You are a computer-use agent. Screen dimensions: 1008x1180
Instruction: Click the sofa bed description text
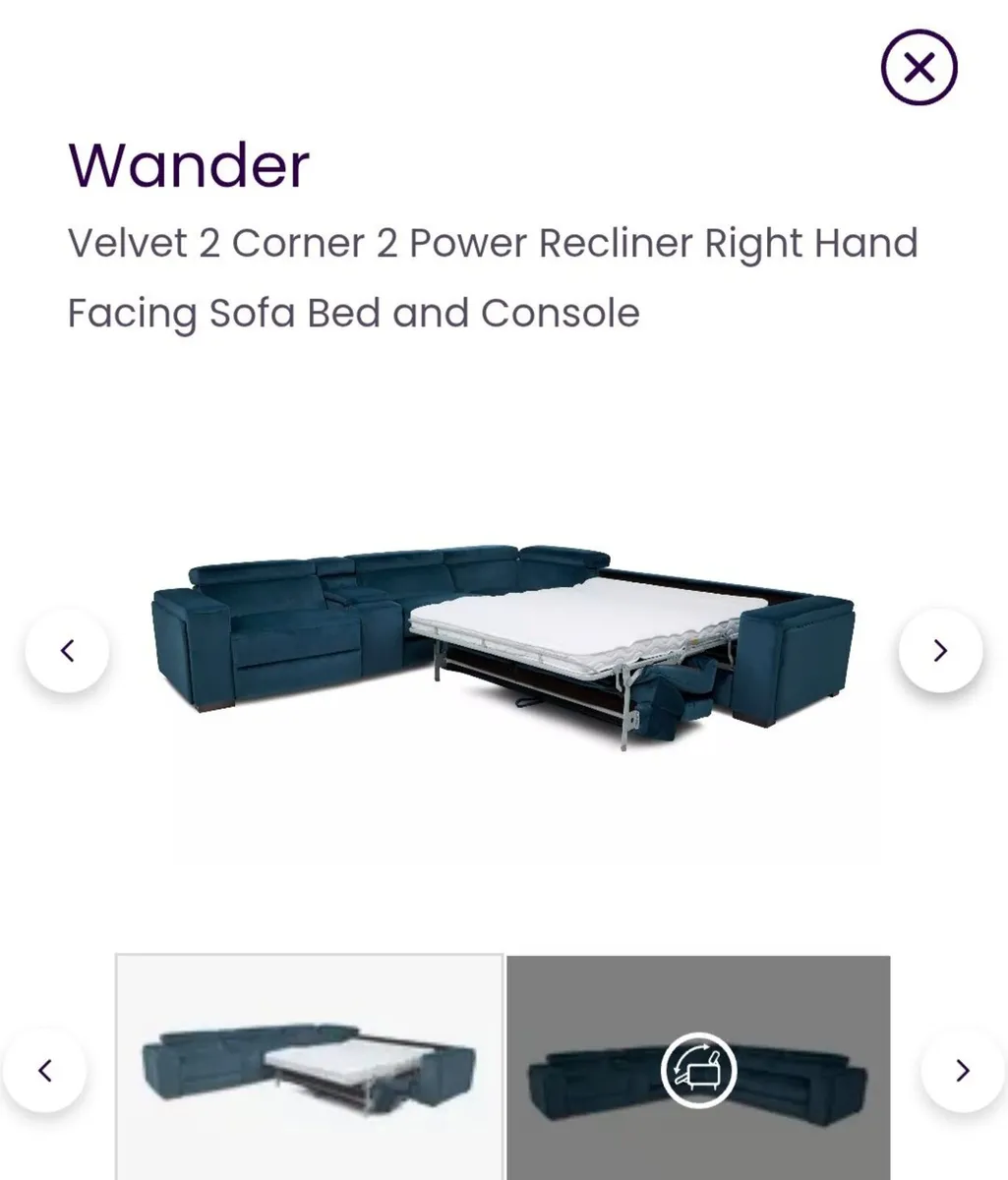click(x=492, y=278)
